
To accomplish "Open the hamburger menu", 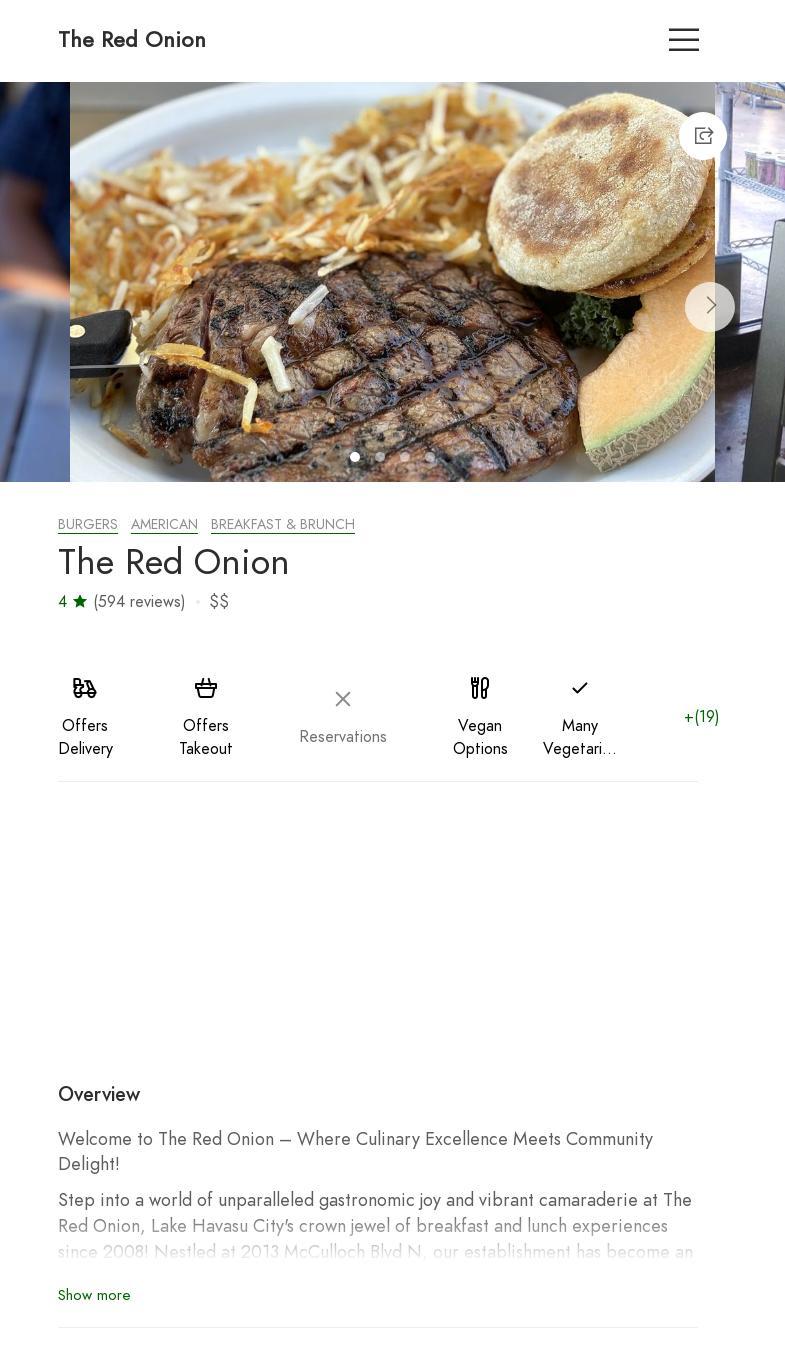I will pyautogui.click(x=684, y=40).
